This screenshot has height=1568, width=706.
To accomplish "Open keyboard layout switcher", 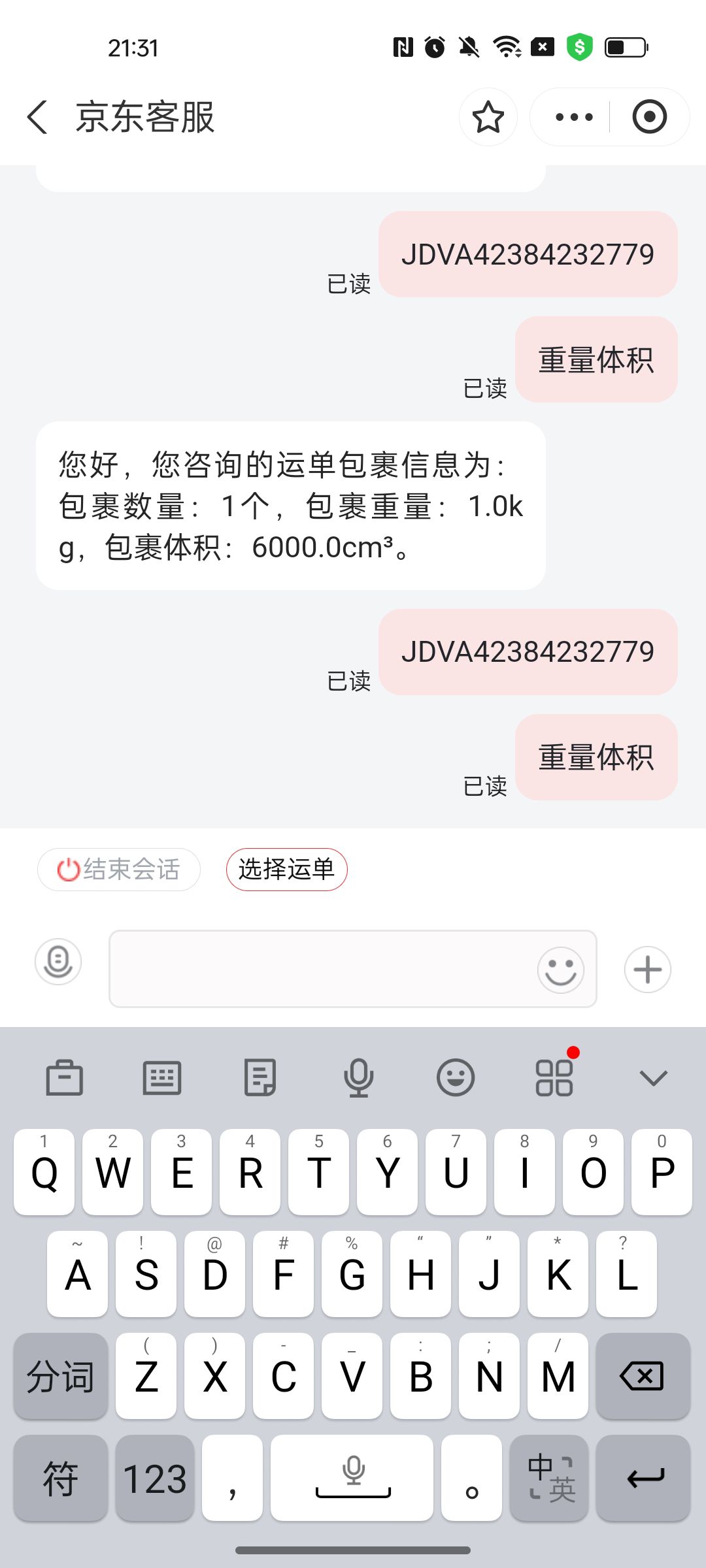I will coord(162,1077).
